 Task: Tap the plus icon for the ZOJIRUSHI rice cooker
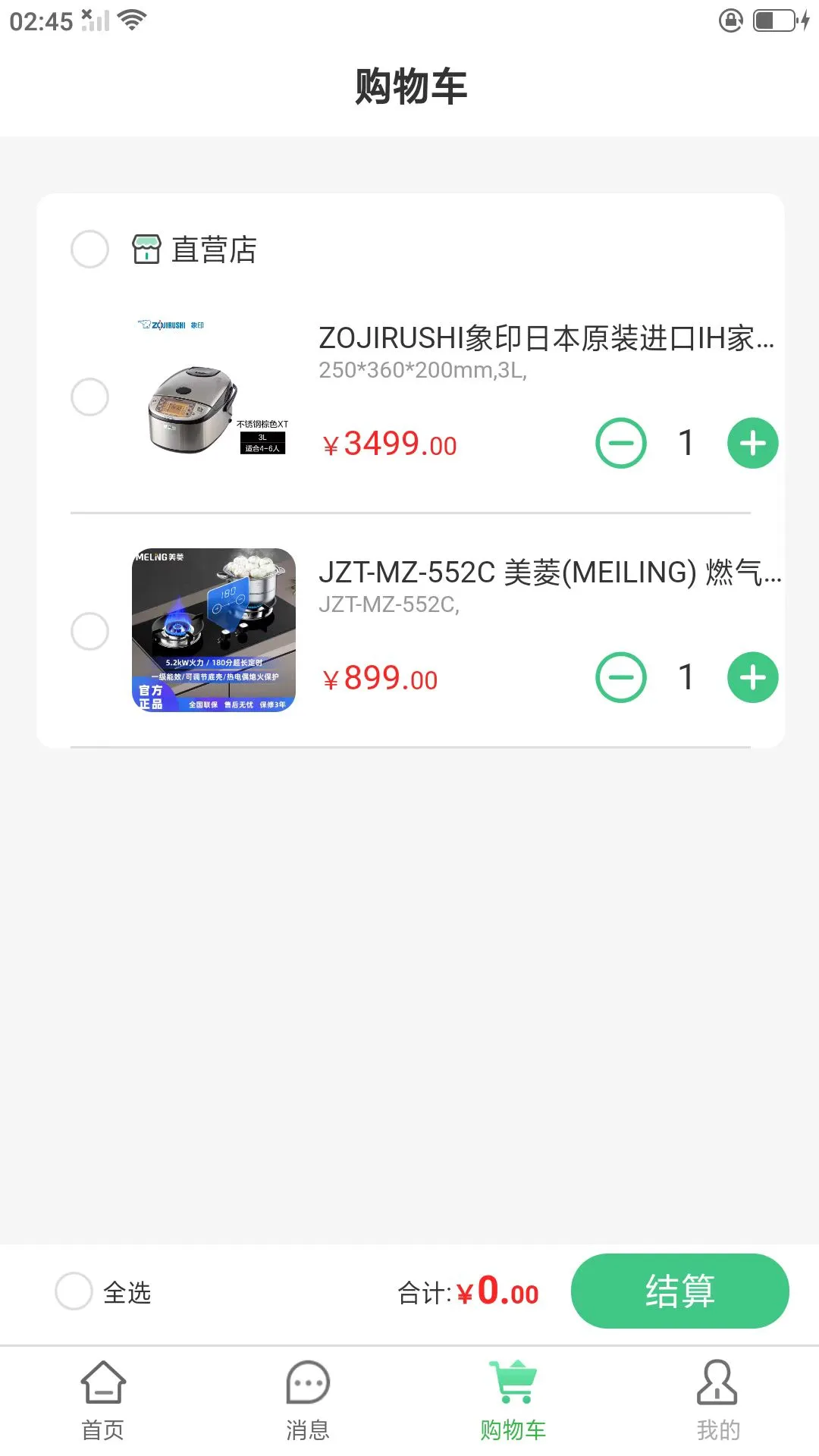tap(751, 444)
